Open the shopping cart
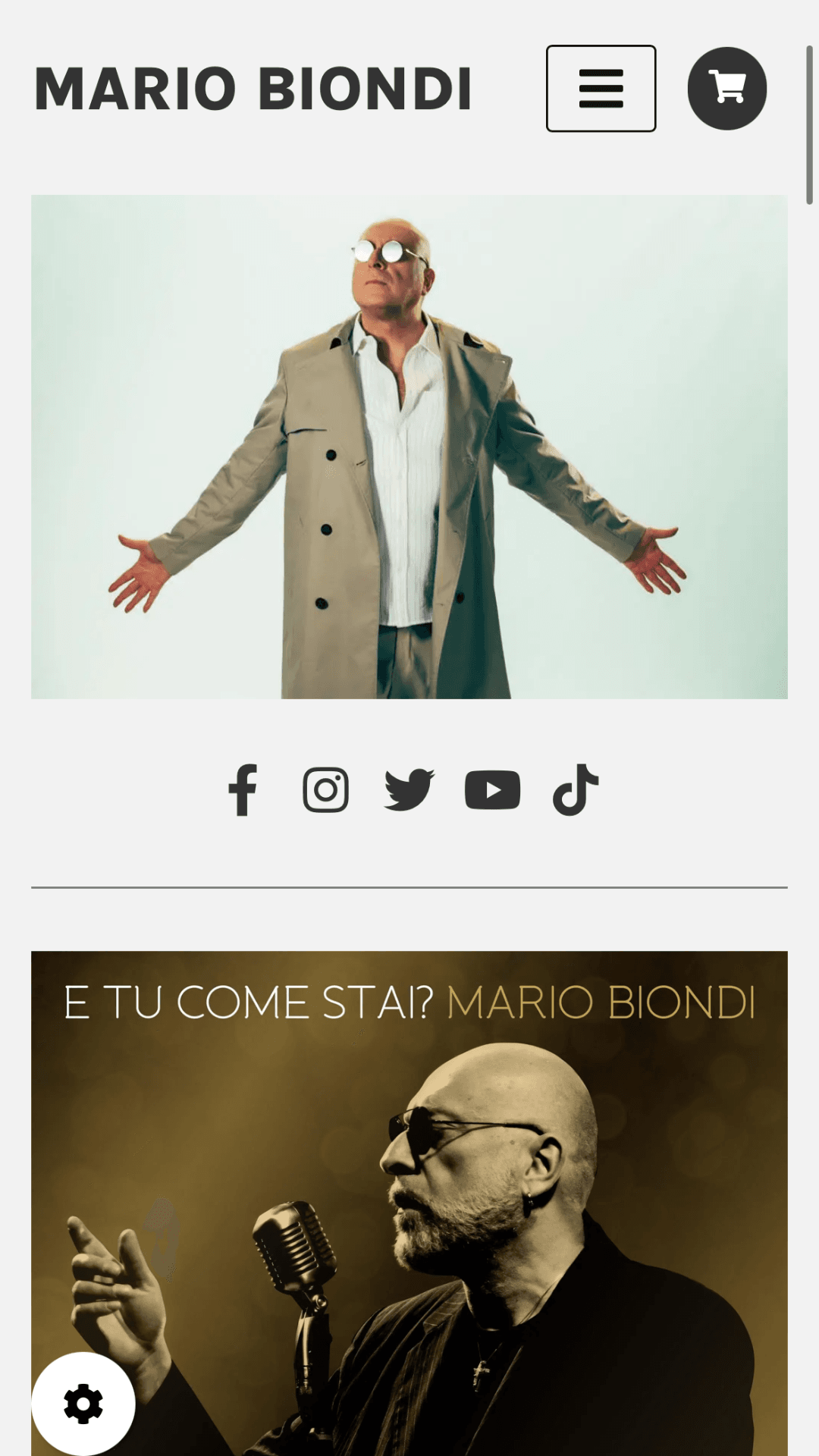The height and width of the screenshot is (1456, 819). coord(726,89)
